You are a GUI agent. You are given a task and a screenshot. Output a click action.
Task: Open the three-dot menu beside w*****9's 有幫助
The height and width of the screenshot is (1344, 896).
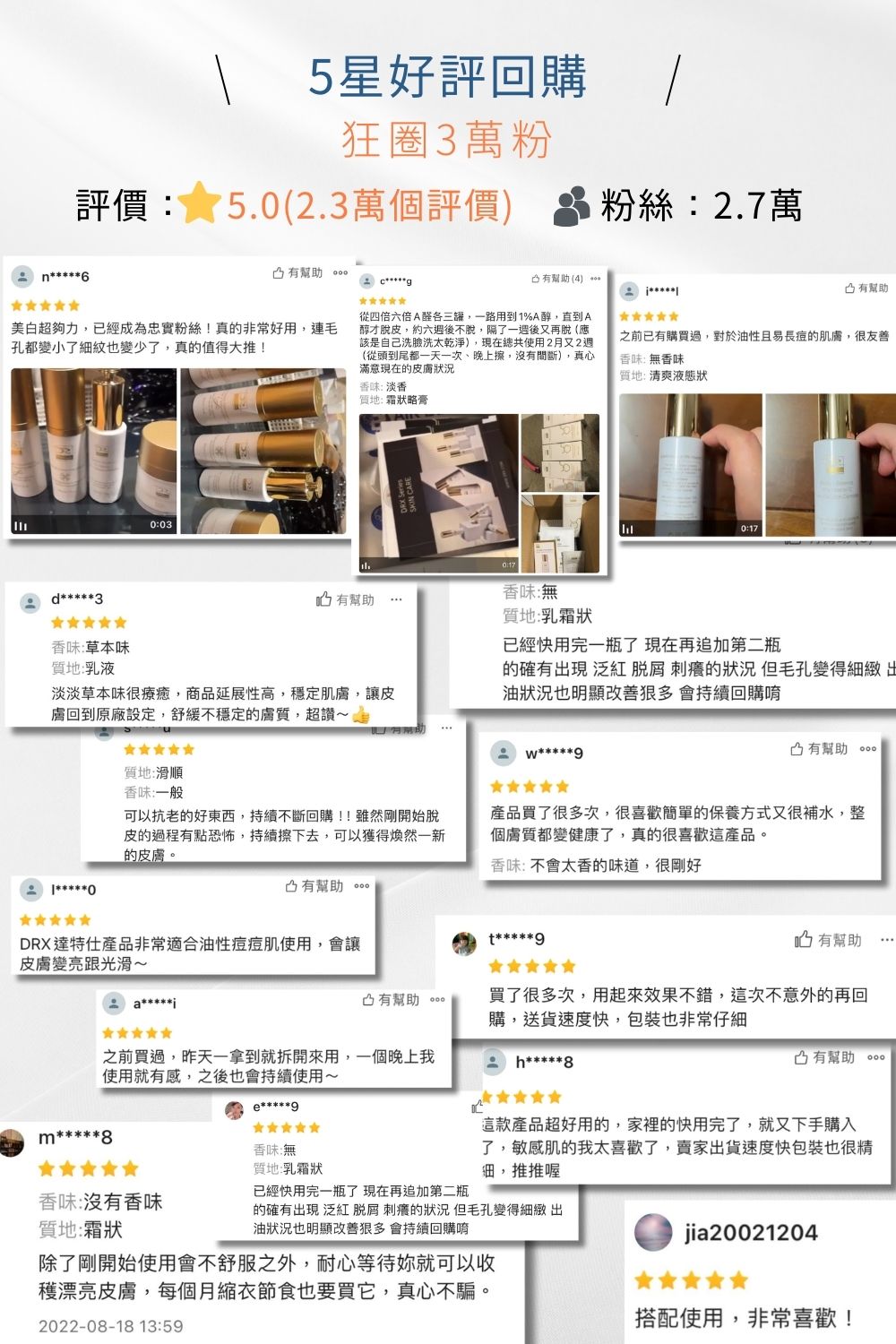[x=867, y=750]
